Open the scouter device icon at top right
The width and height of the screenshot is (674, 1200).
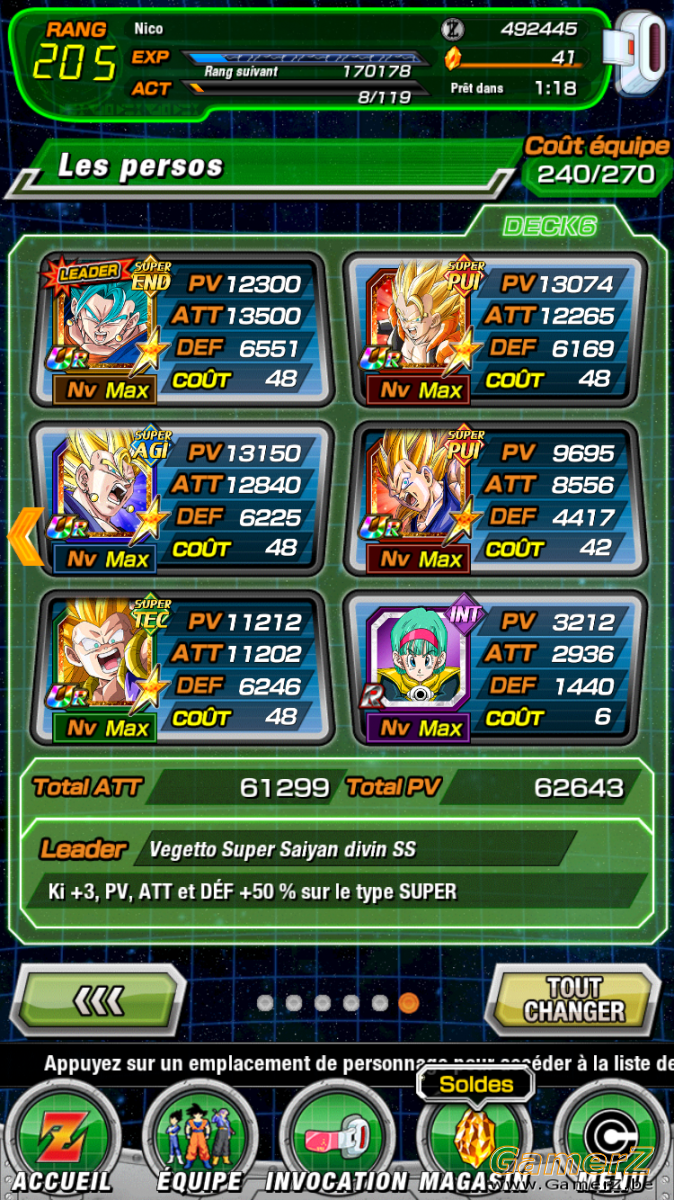tap(641, 54)
